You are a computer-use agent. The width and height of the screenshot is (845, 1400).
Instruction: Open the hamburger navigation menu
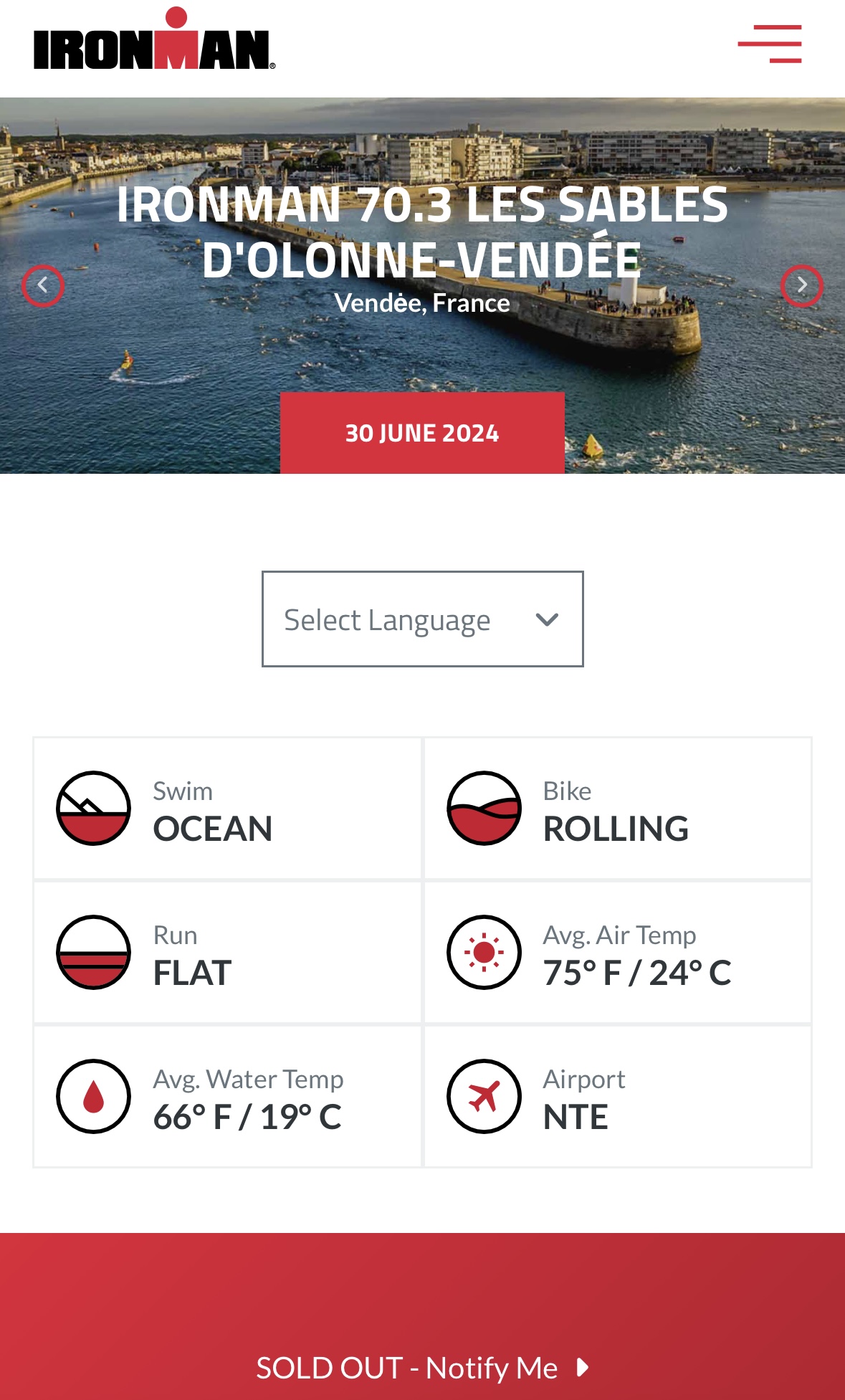click(x=770, y=44)
